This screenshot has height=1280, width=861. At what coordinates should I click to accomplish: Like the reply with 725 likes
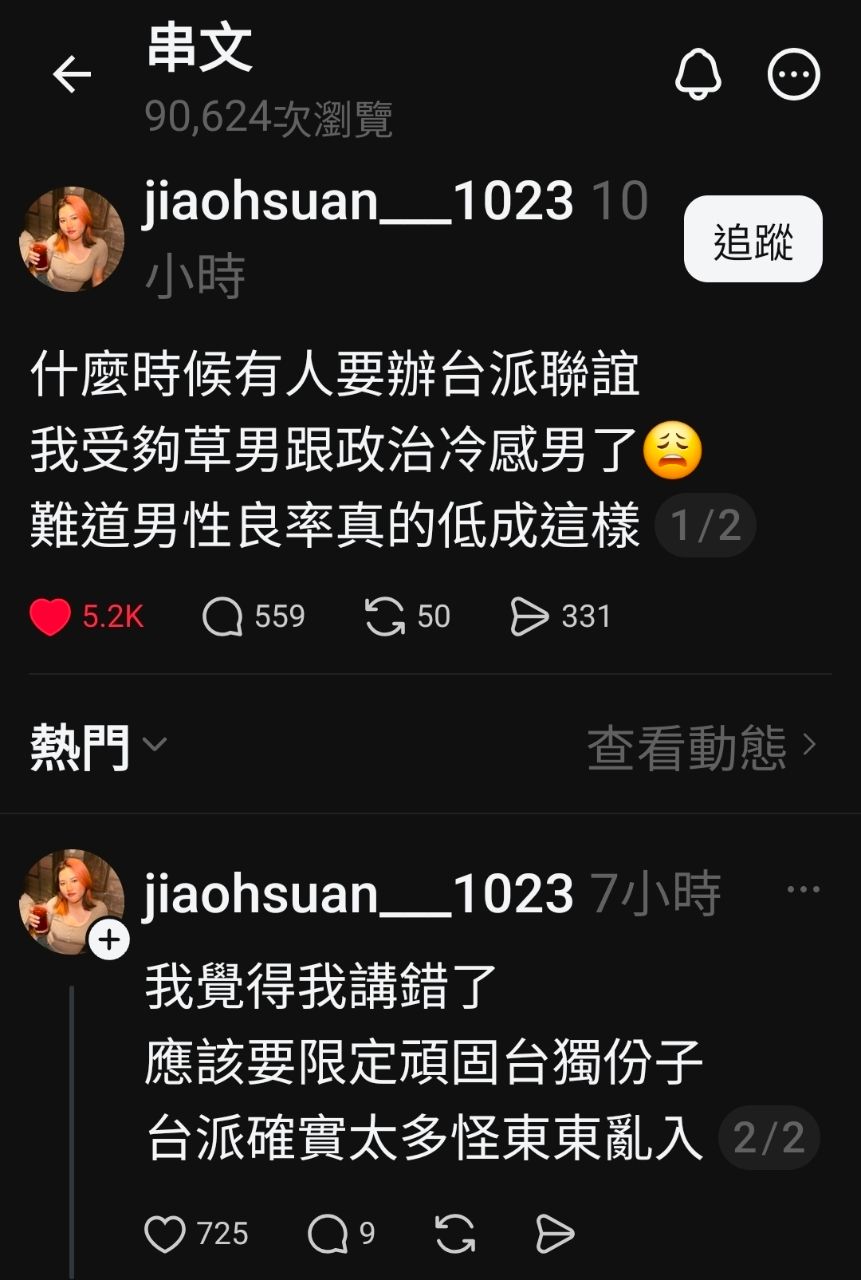[165, 1234]
